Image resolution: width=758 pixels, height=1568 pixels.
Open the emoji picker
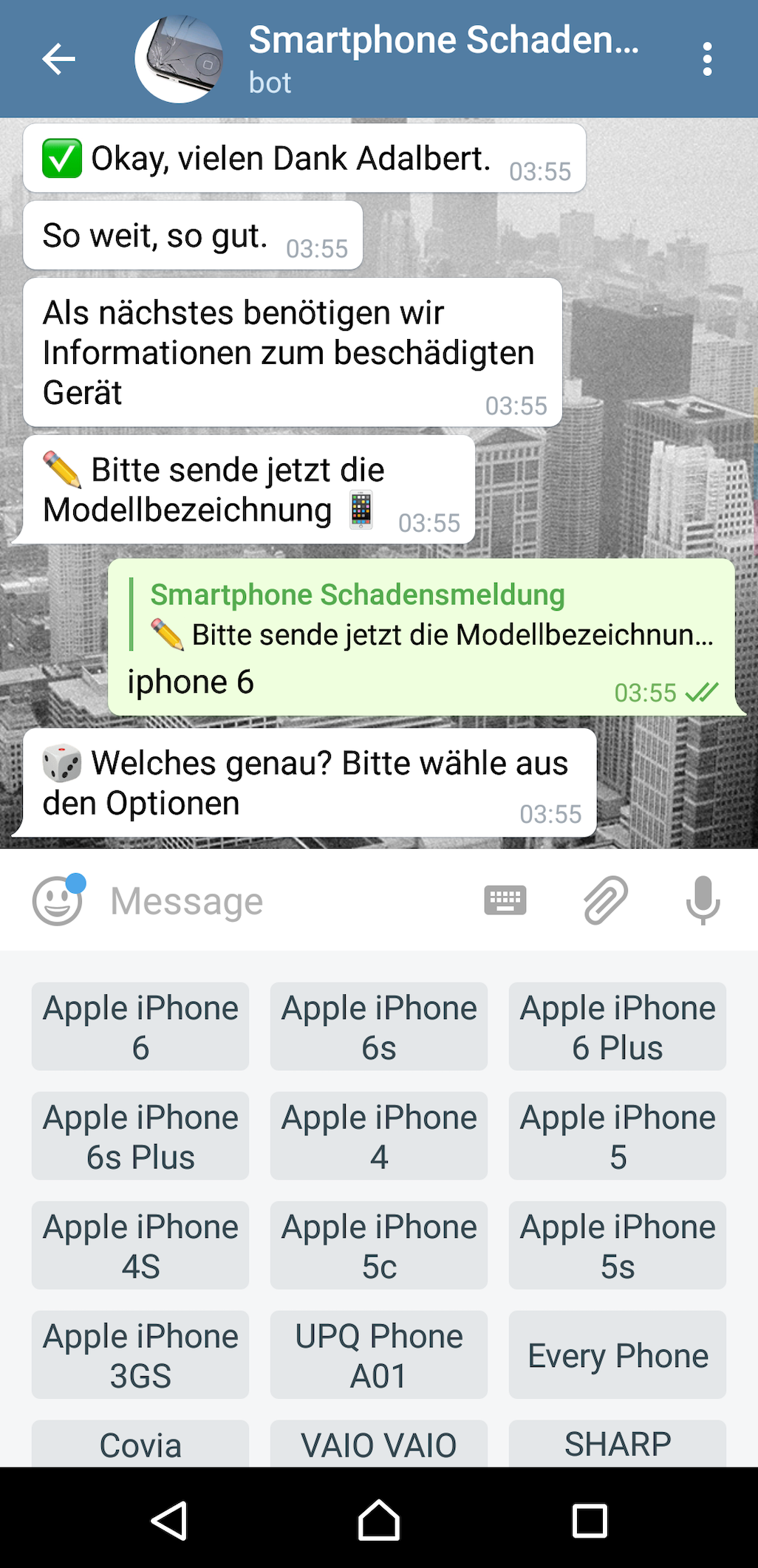(x=58, y=900)
